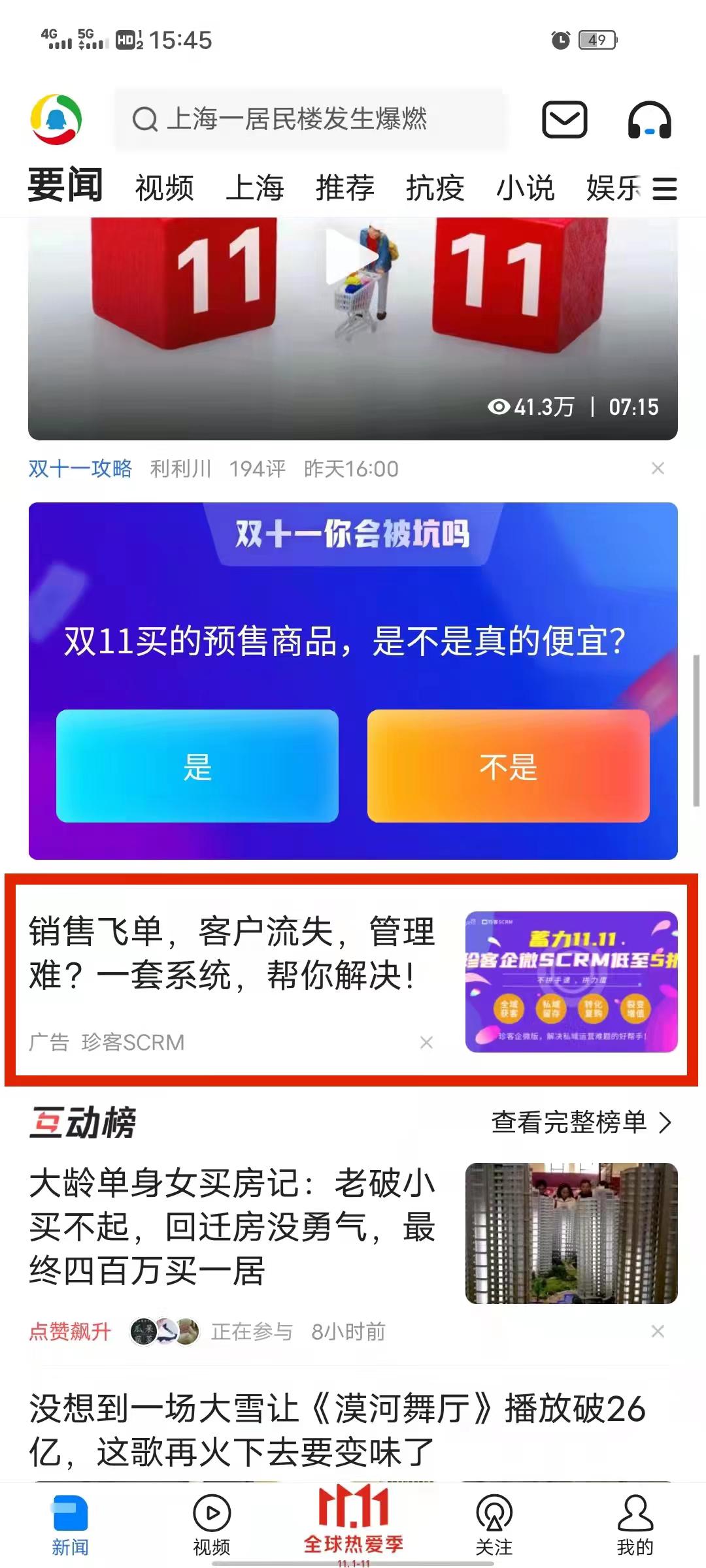Dismiss the 双十一攻略 video card

pyautogui.click(x=658, y=468)
